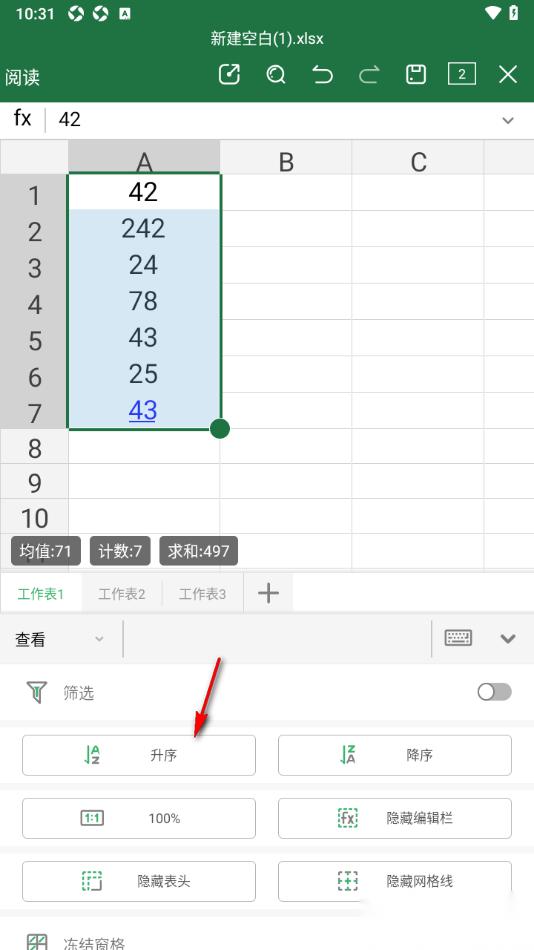Viewport: 534px width, 950px height.
Task: Open the share/export icon
Action: pyautogui.click(x=229, y=75)
